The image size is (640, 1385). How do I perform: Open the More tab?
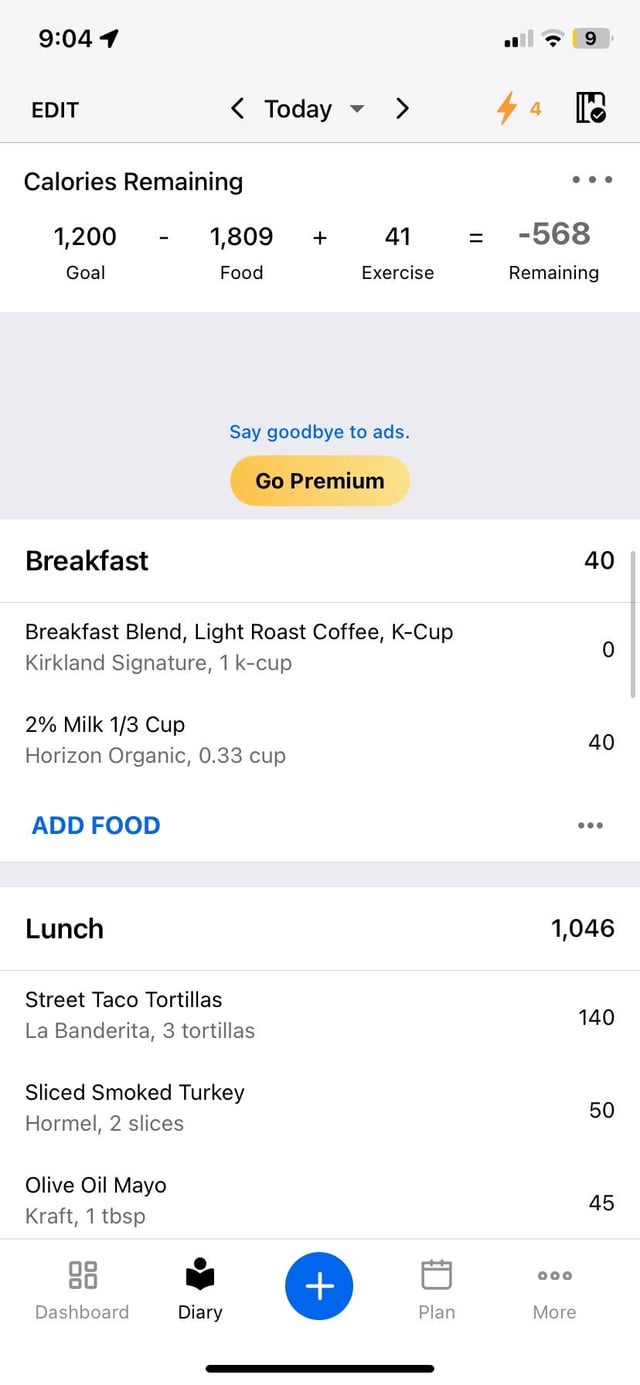[554, 1290]
